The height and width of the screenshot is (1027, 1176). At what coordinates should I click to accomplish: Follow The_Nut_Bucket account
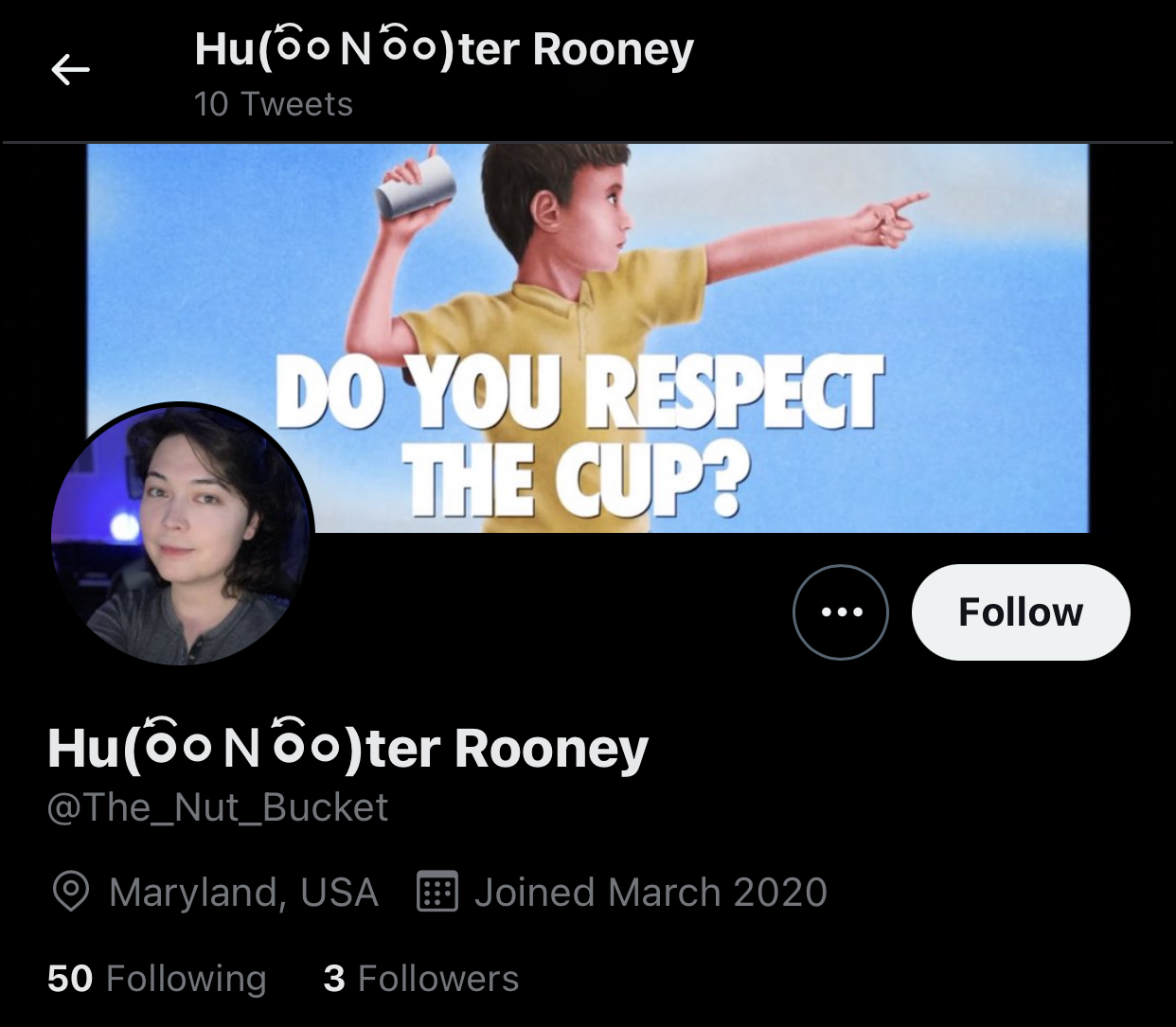click(1020, 612)
